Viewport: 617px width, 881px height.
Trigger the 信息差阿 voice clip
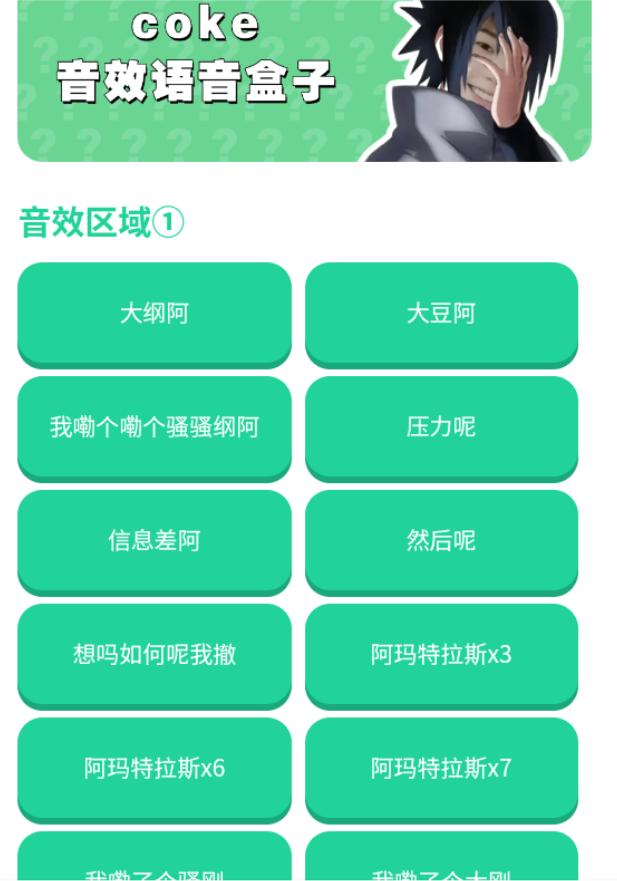(154, 541)
